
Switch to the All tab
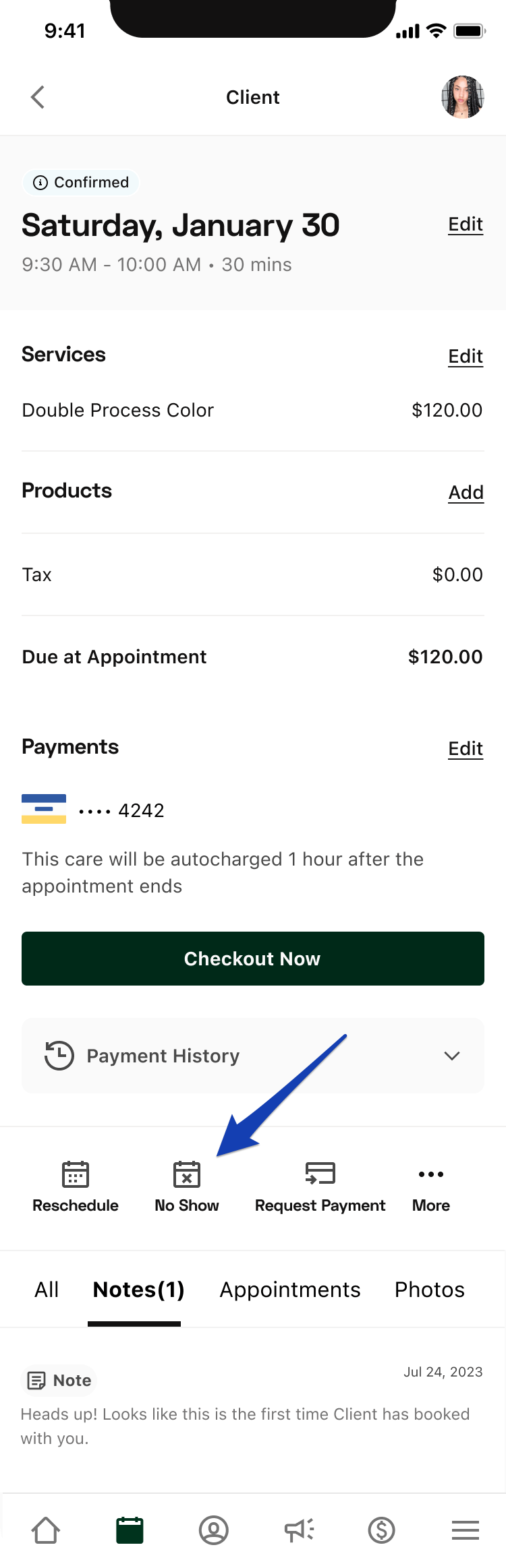click(x=47, y=1290)
